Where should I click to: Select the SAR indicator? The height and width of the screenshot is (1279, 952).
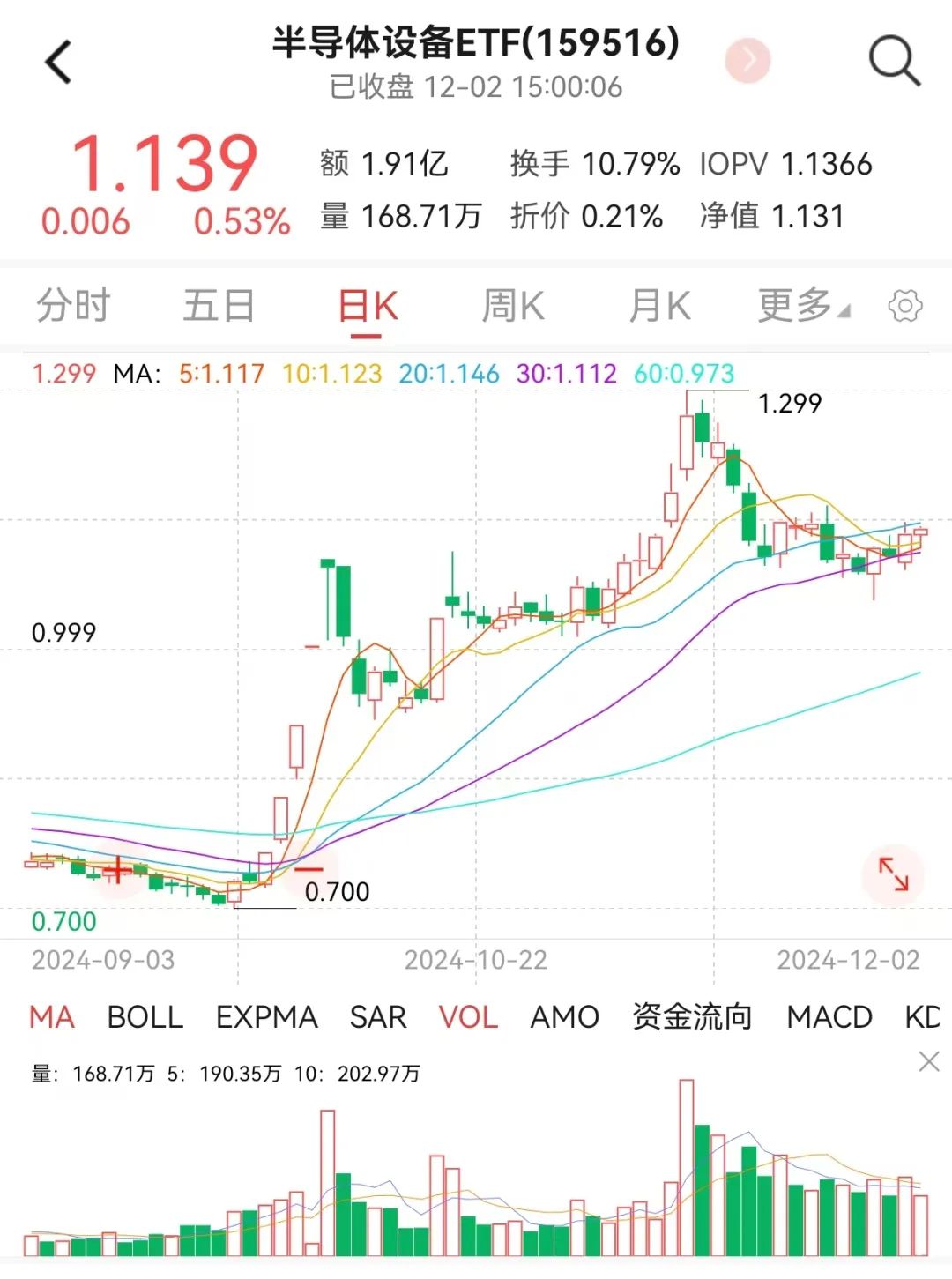point(378,1017)
